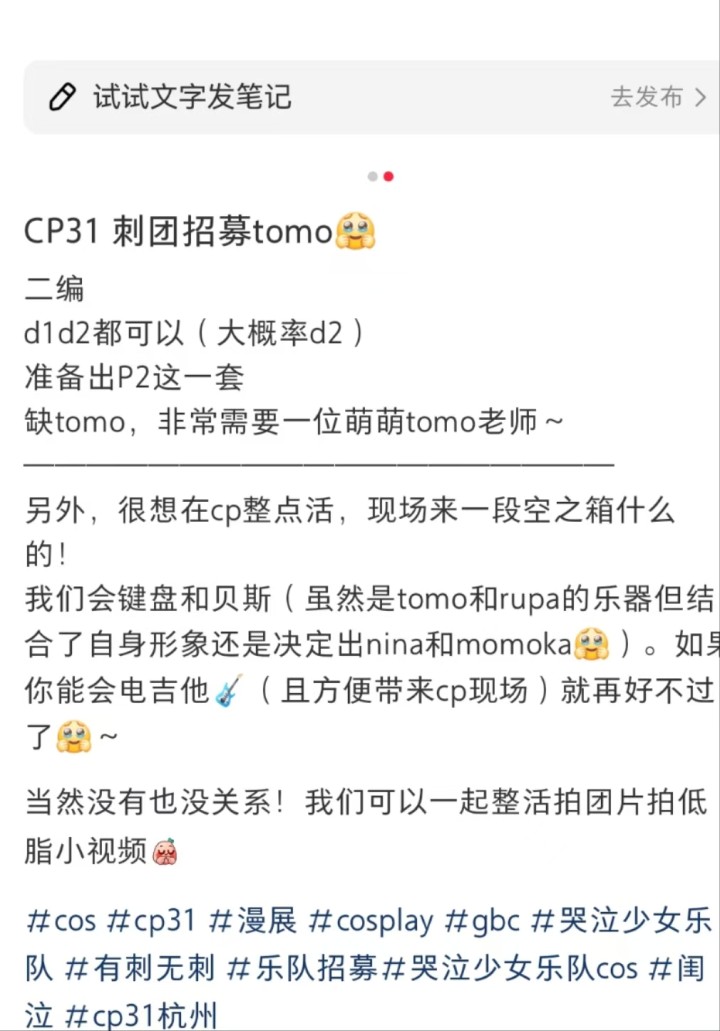The width and height of the screenshot is (720, 1031).
Task: Open the #gbc hashtag
Action: click(484, 921)
